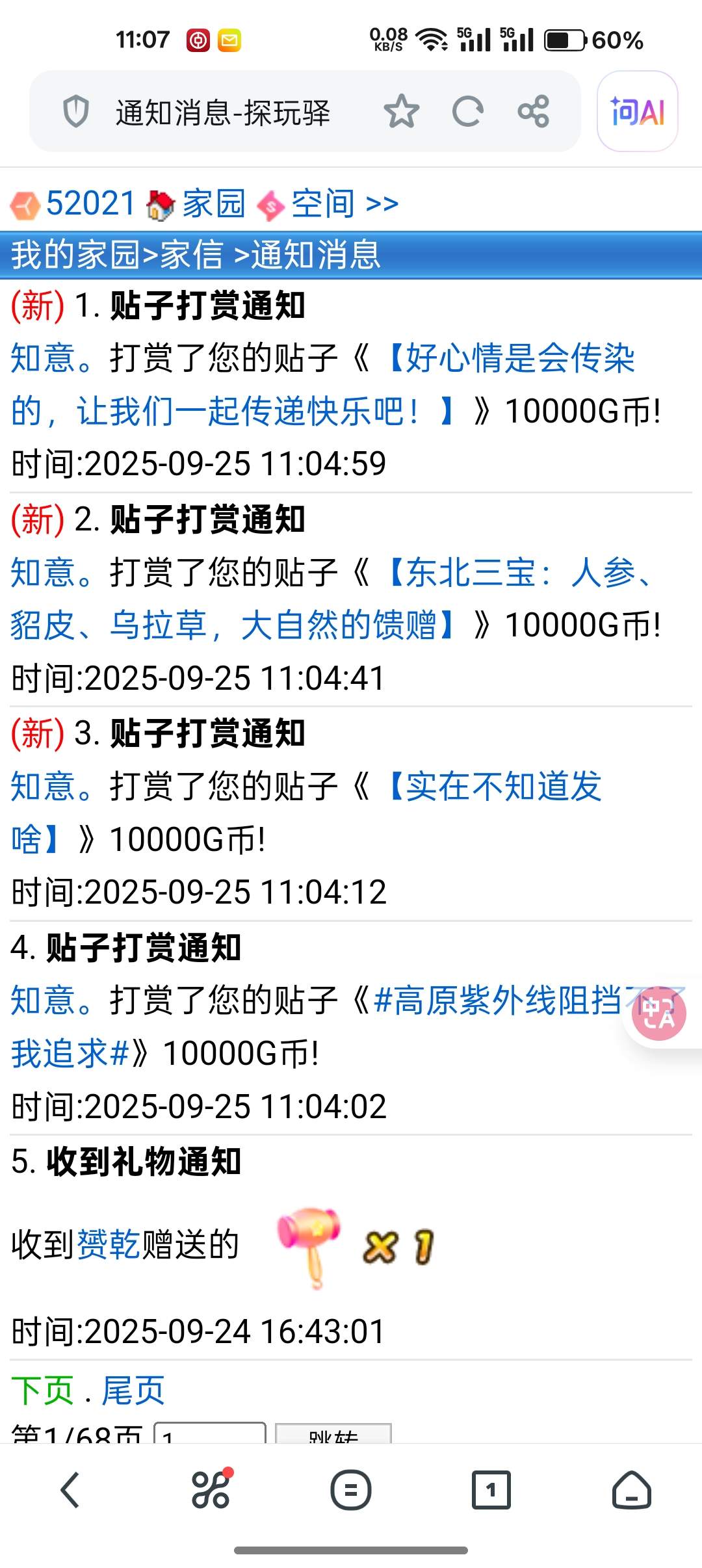Go back with the browser back arrow
This screenshot has height=1568, width=702.
pos(70,1489)
